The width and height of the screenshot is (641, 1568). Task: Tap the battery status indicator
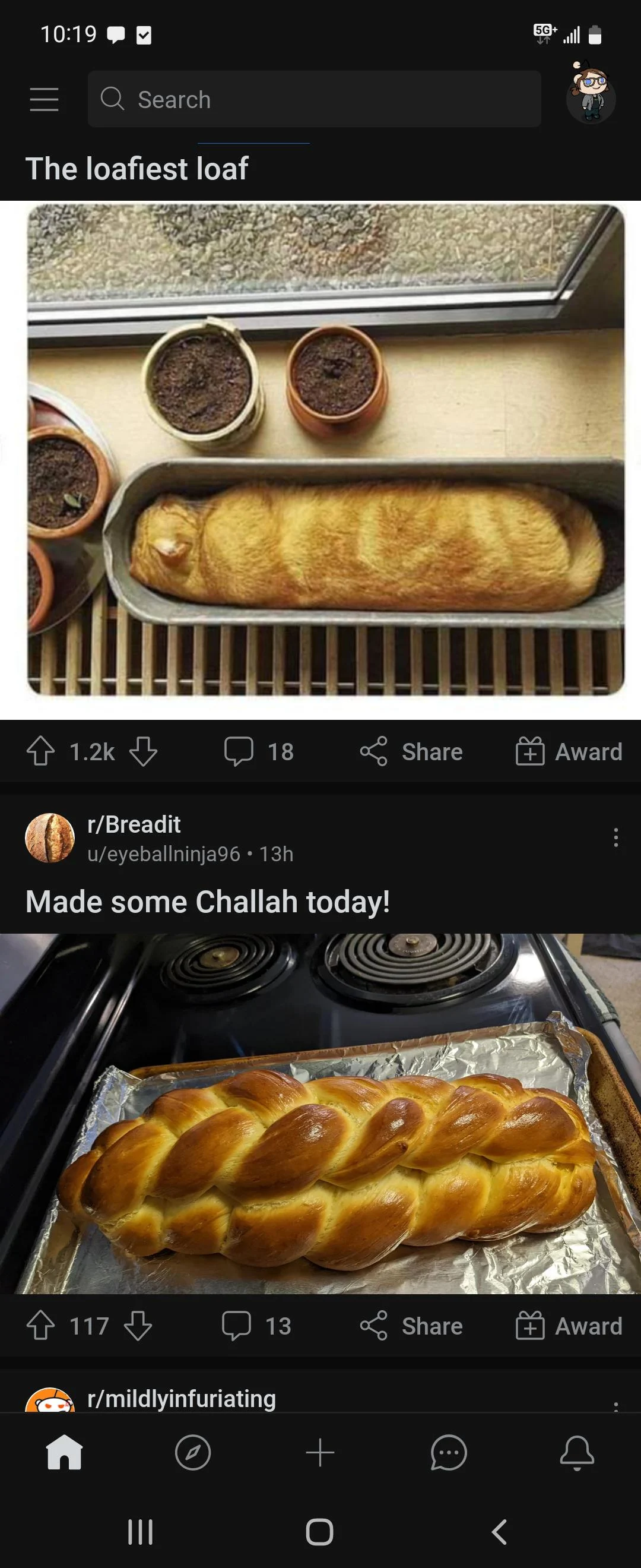tap(594, 34)
